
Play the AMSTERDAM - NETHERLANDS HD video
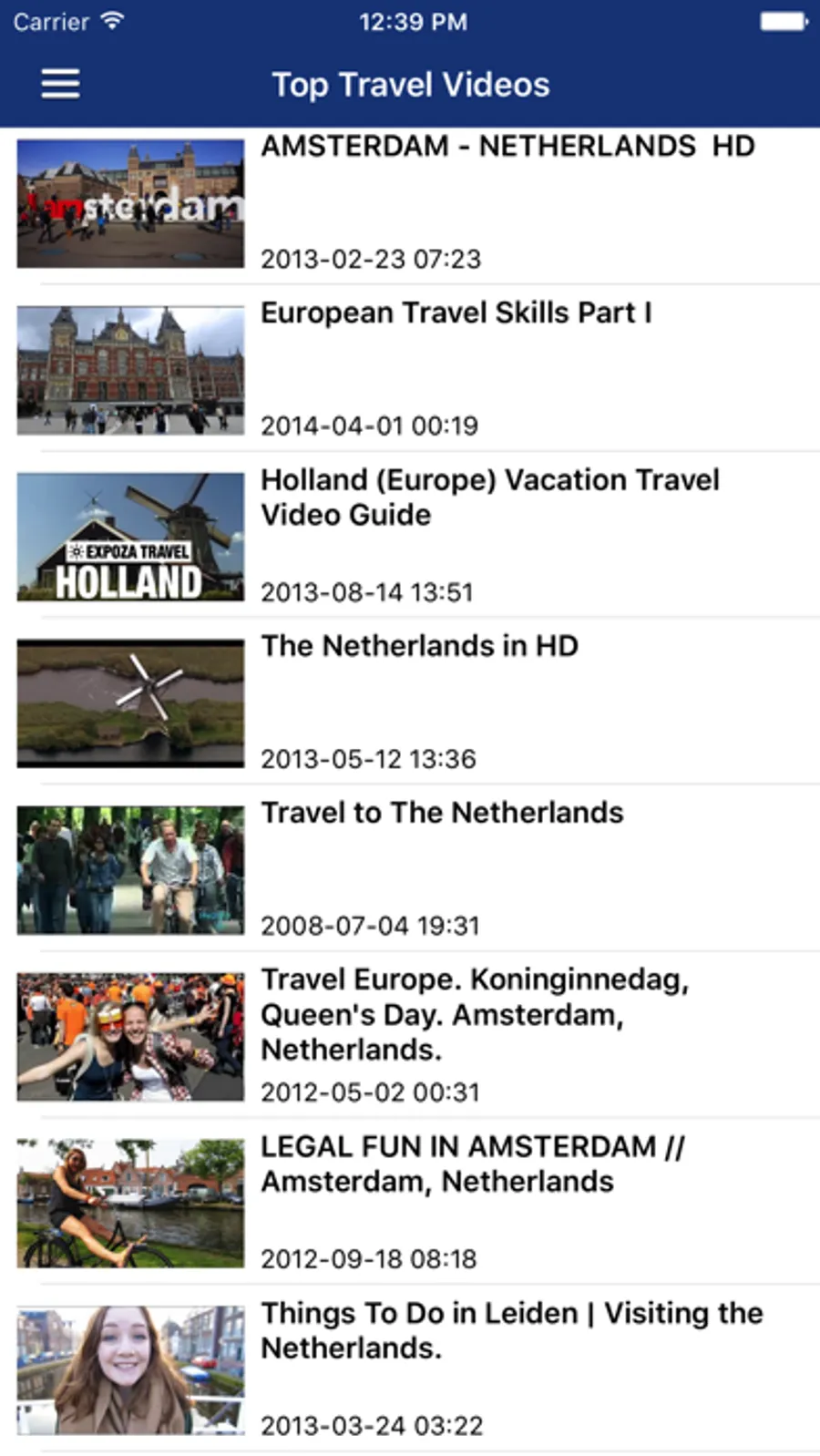[507, 147]
